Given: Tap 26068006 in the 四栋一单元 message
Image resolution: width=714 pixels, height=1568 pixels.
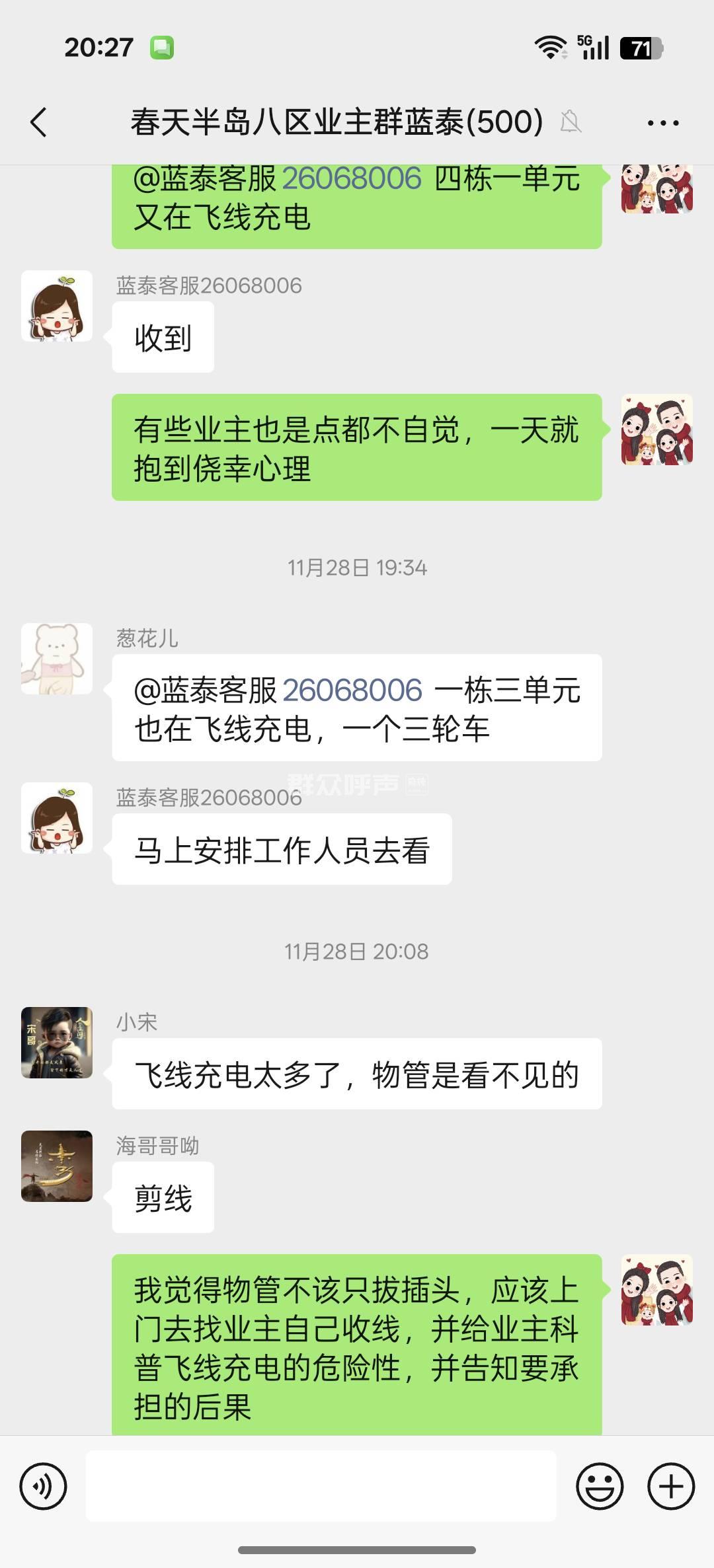Looking at the screenshot, I should click(x=352, y=178).
